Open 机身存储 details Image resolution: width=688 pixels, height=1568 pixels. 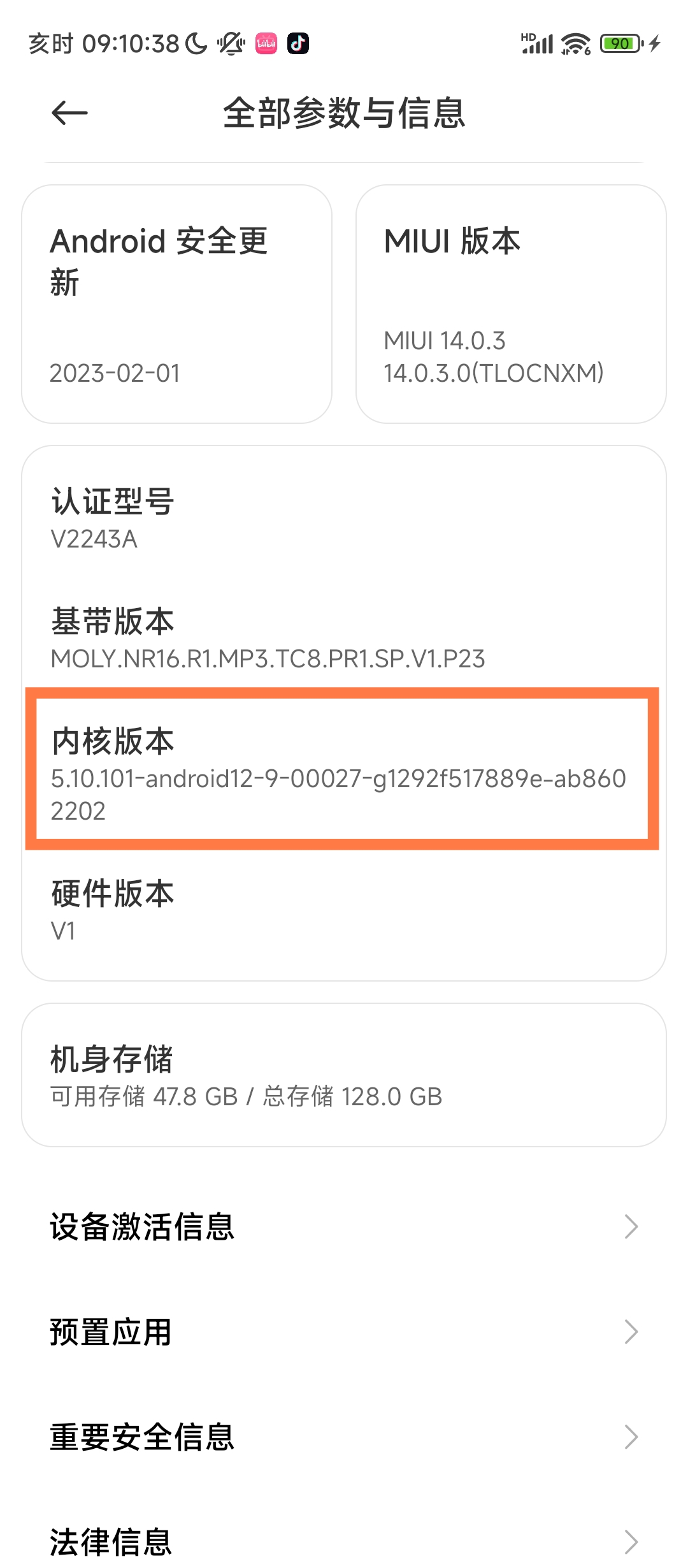point(344,1075)
